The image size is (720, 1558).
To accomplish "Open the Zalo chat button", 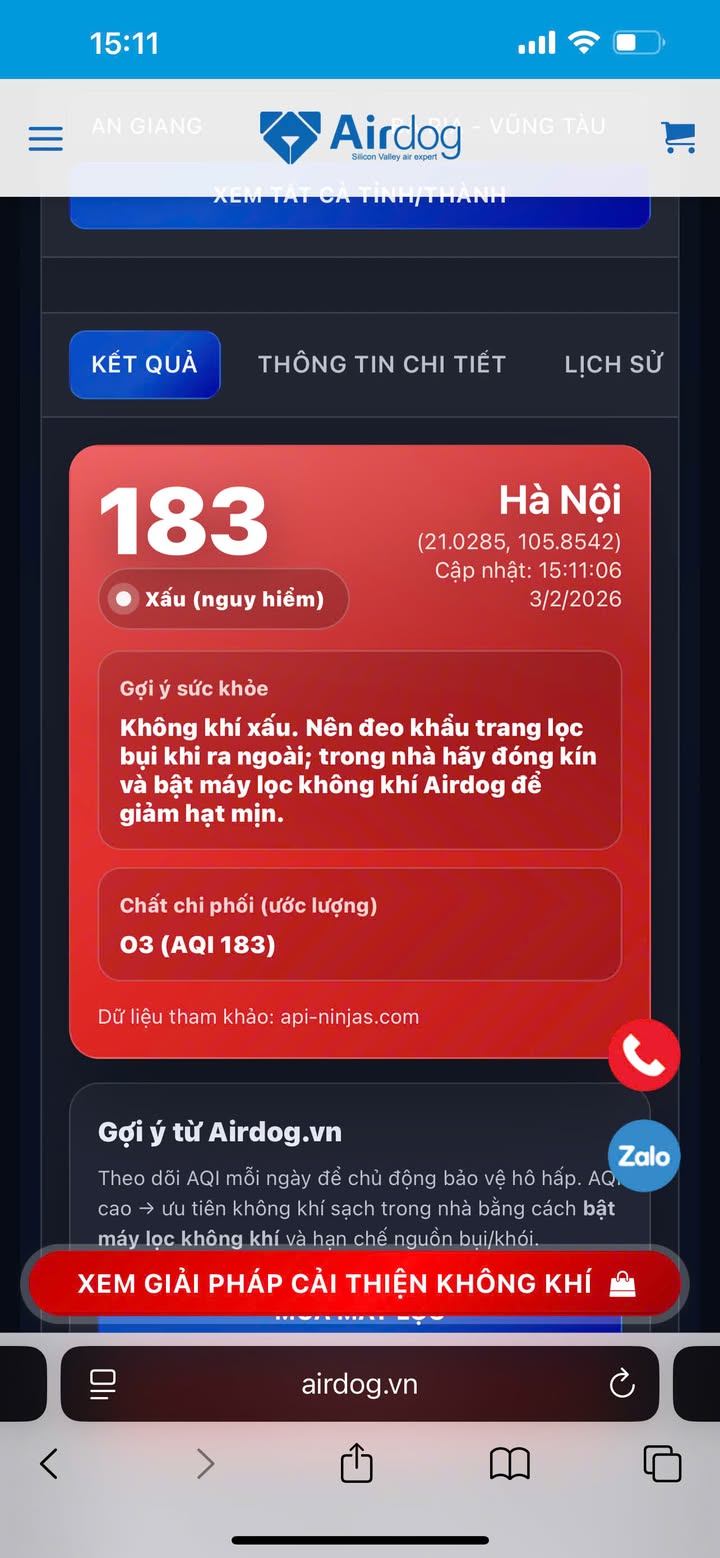I will click(x=644, y=1156).
